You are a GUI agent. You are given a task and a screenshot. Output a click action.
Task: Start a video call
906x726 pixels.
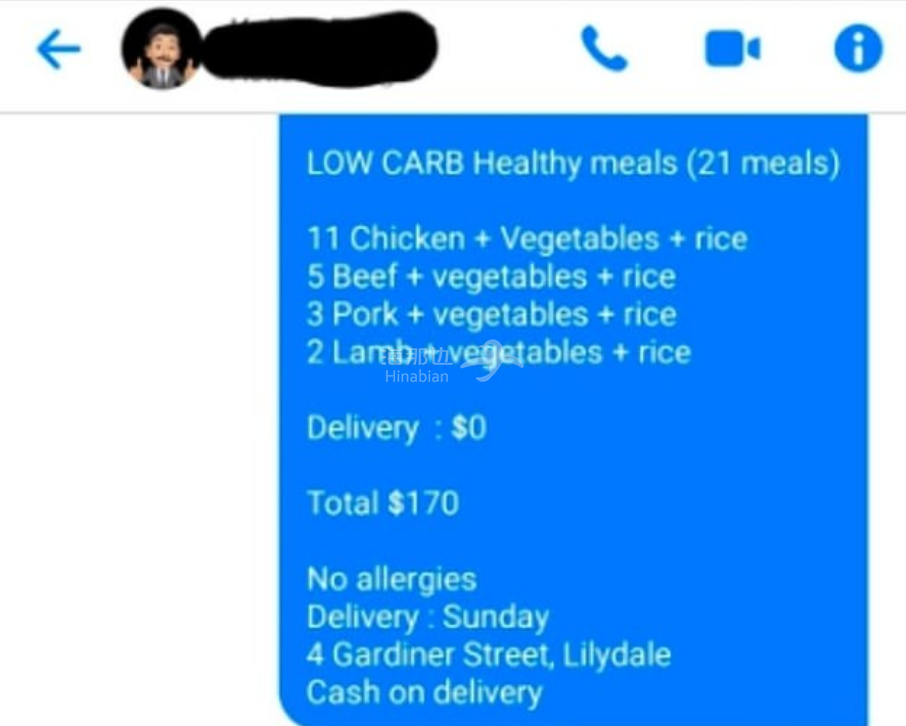point(732,49)
